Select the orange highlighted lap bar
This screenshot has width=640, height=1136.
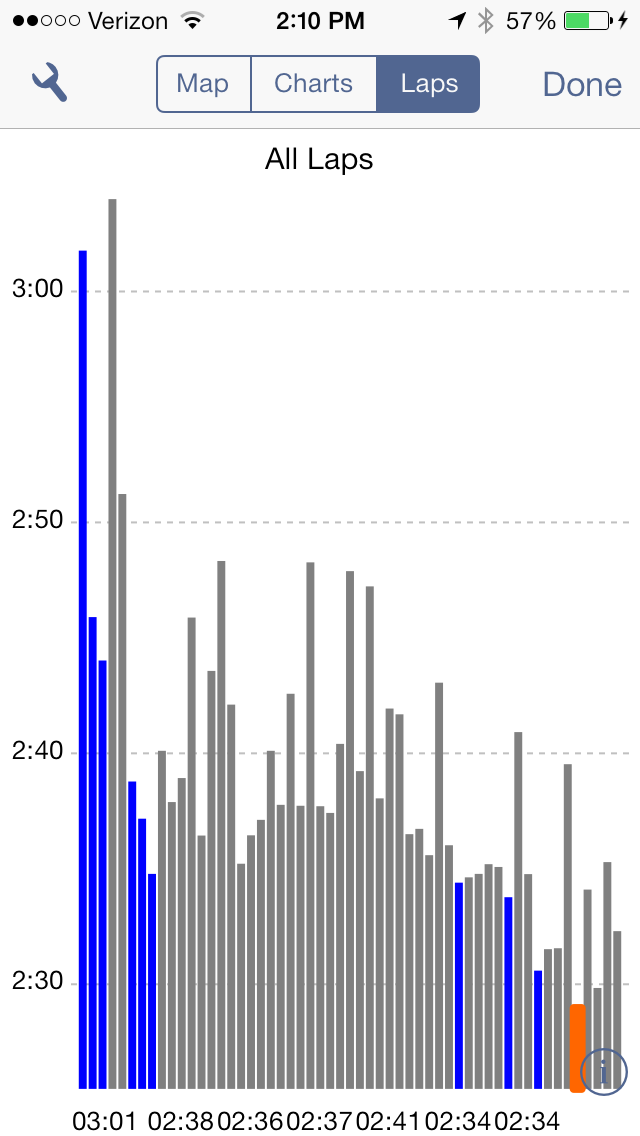pos(577,1048)
